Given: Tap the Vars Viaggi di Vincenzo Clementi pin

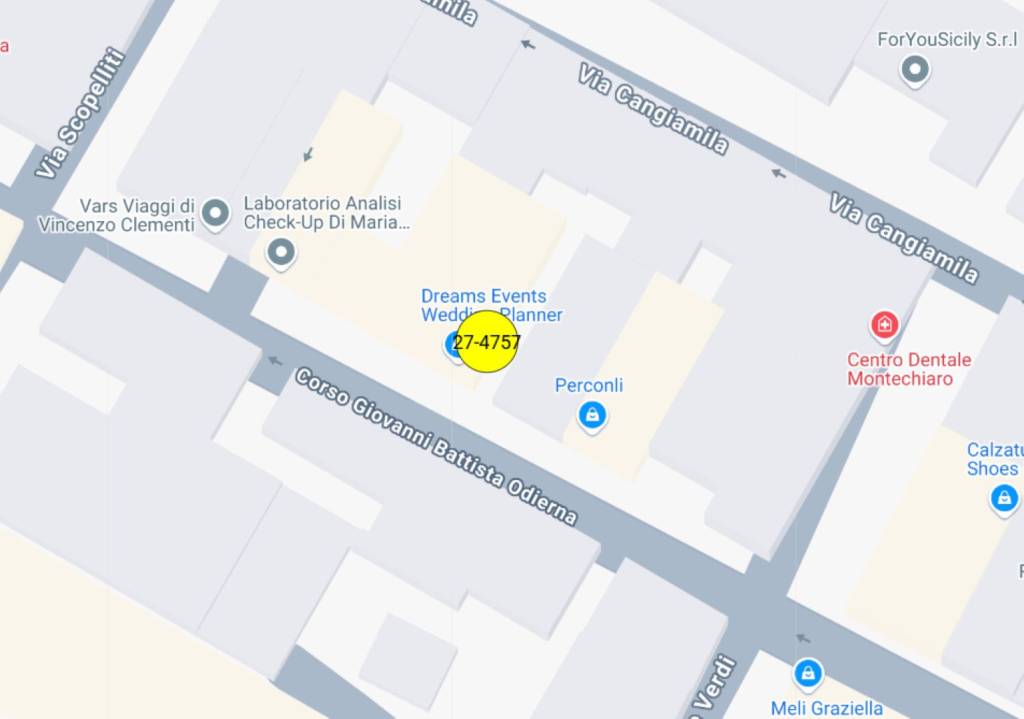Looking at the screenshot, I should coord(215,213).
